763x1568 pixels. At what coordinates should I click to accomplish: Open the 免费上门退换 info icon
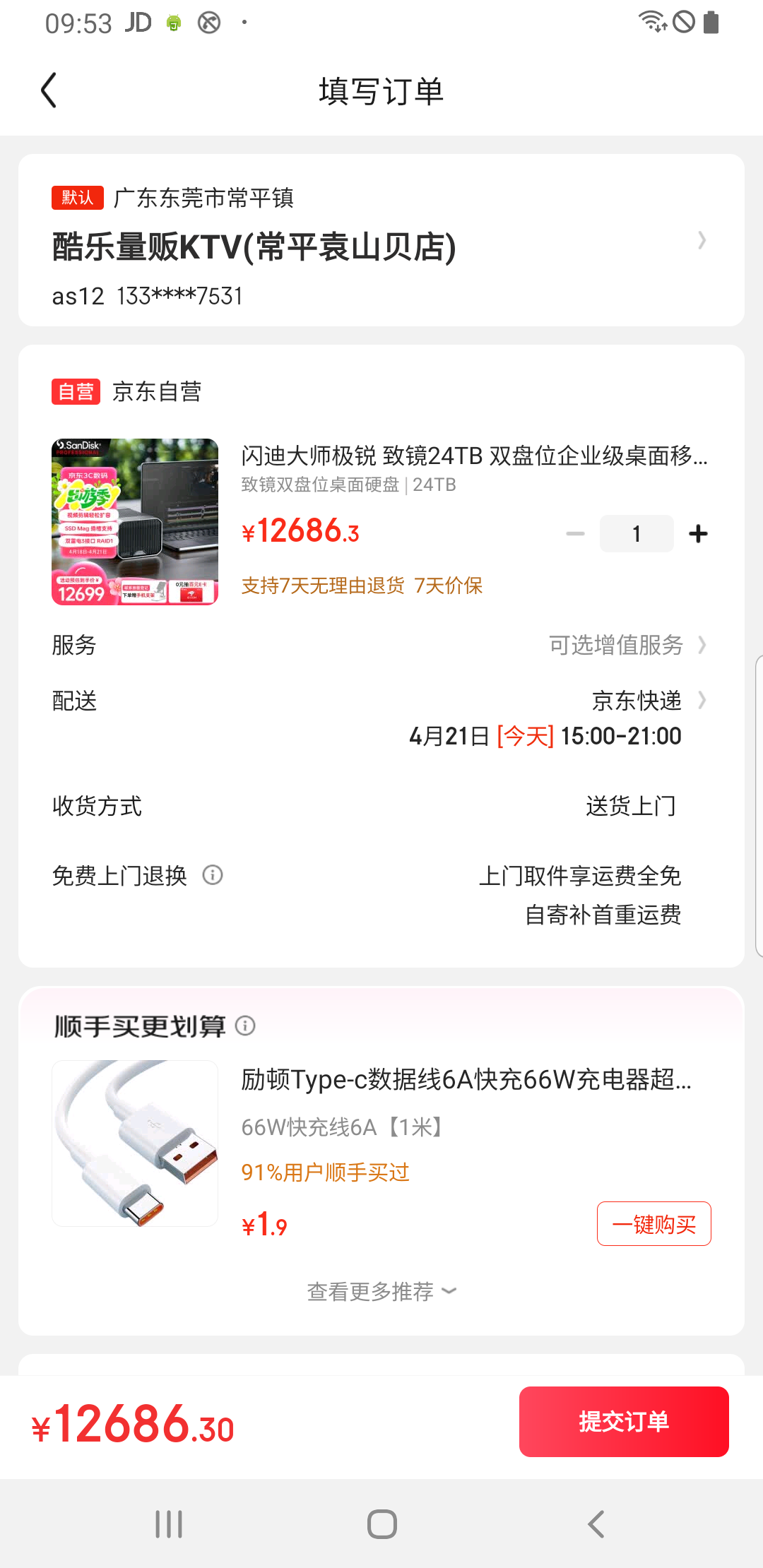[x=213, y=875]
